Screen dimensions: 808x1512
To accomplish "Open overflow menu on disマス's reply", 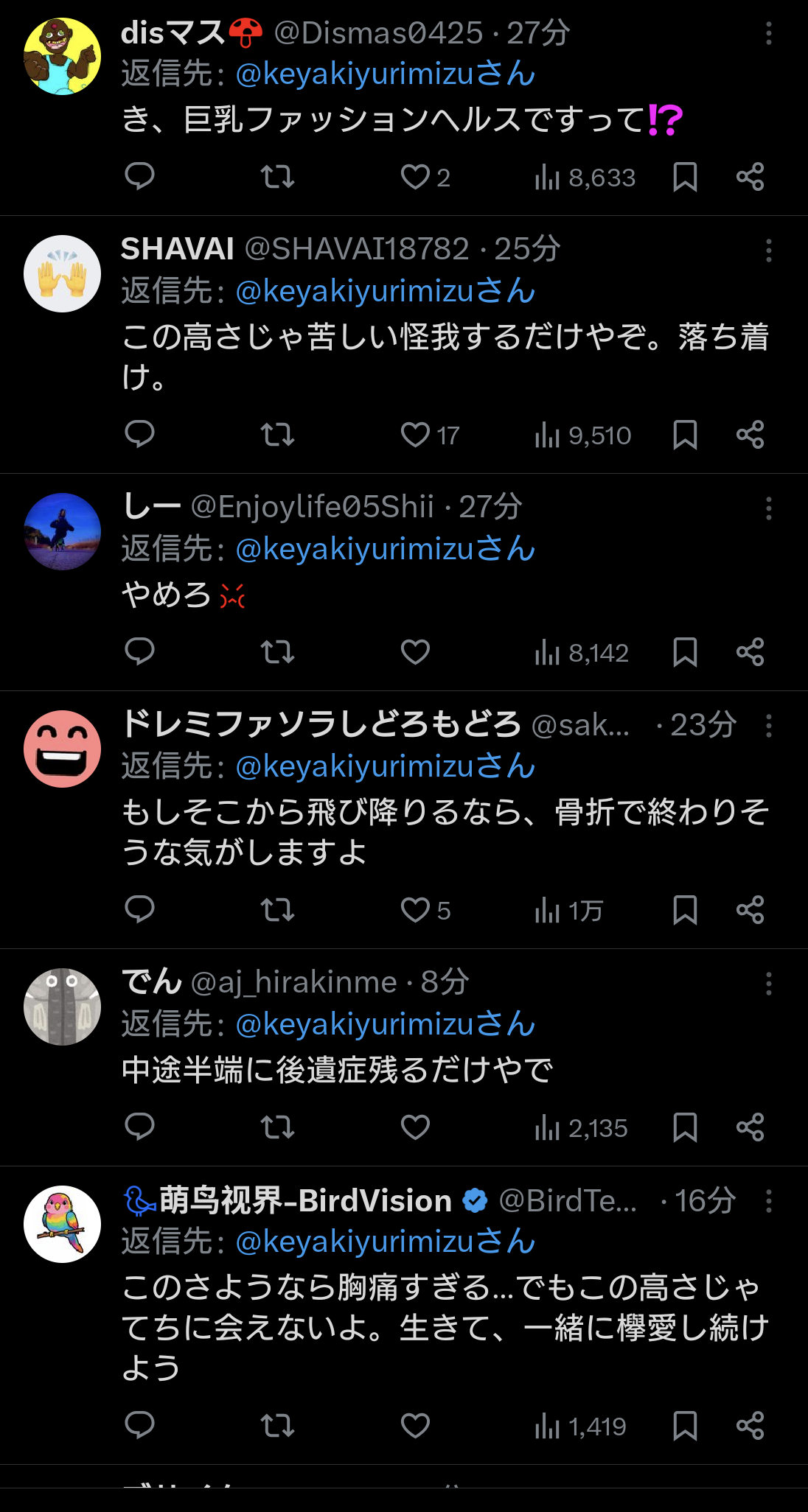I will pos(768,33).
